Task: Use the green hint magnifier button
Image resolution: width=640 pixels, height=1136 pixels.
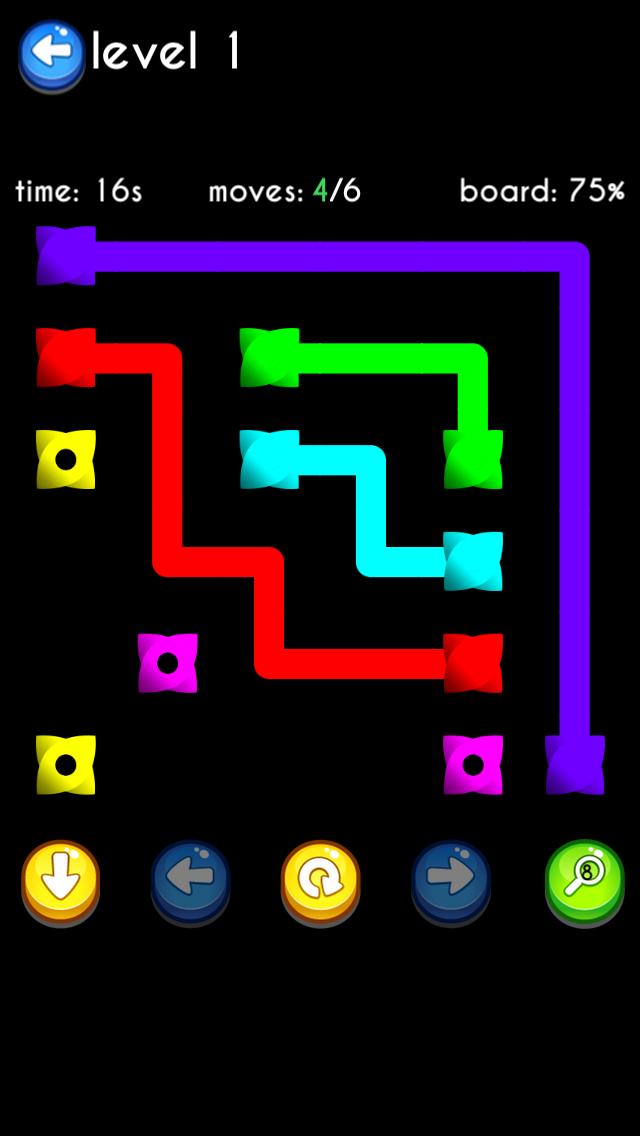Action: coord(584,880)
